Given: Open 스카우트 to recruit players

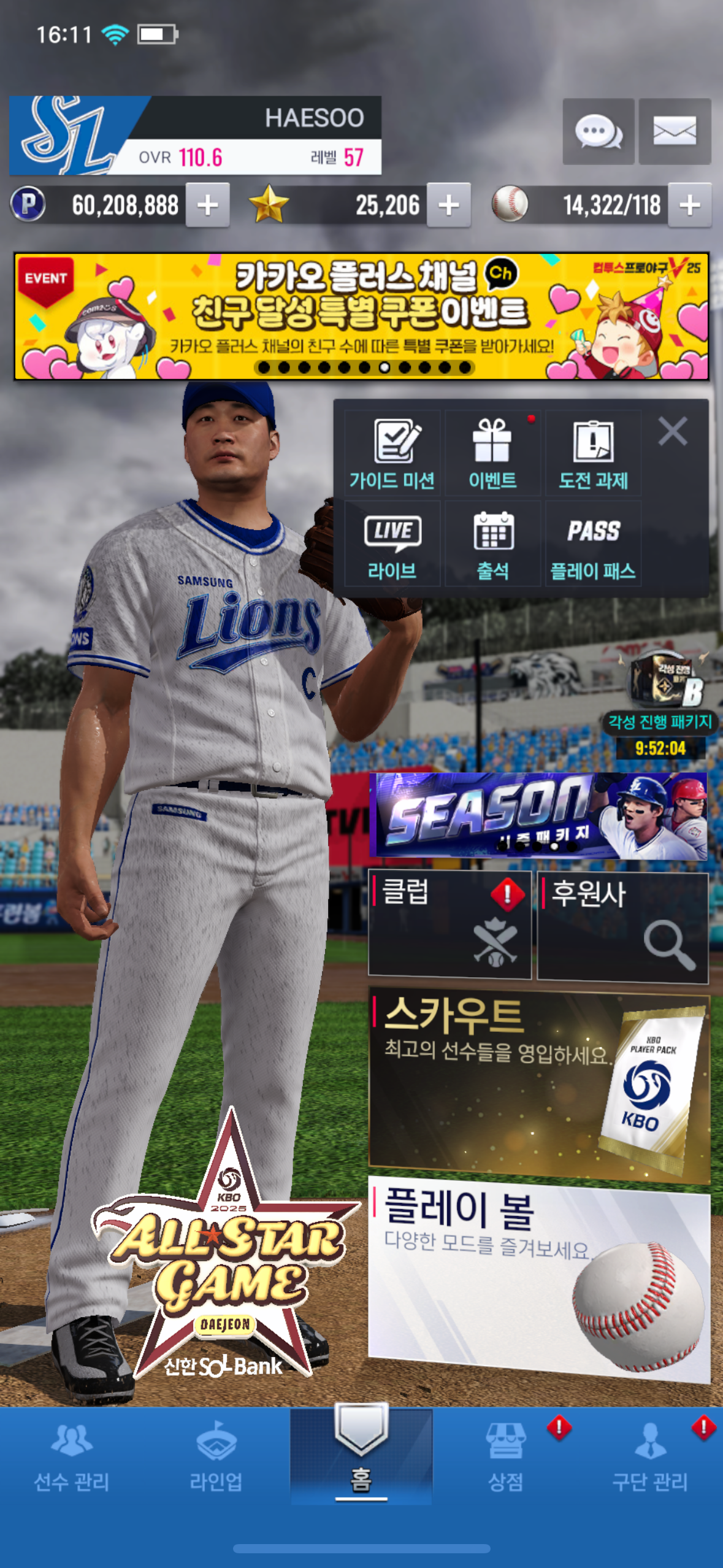Looking at the screenshot, I should click(538, 1083).
